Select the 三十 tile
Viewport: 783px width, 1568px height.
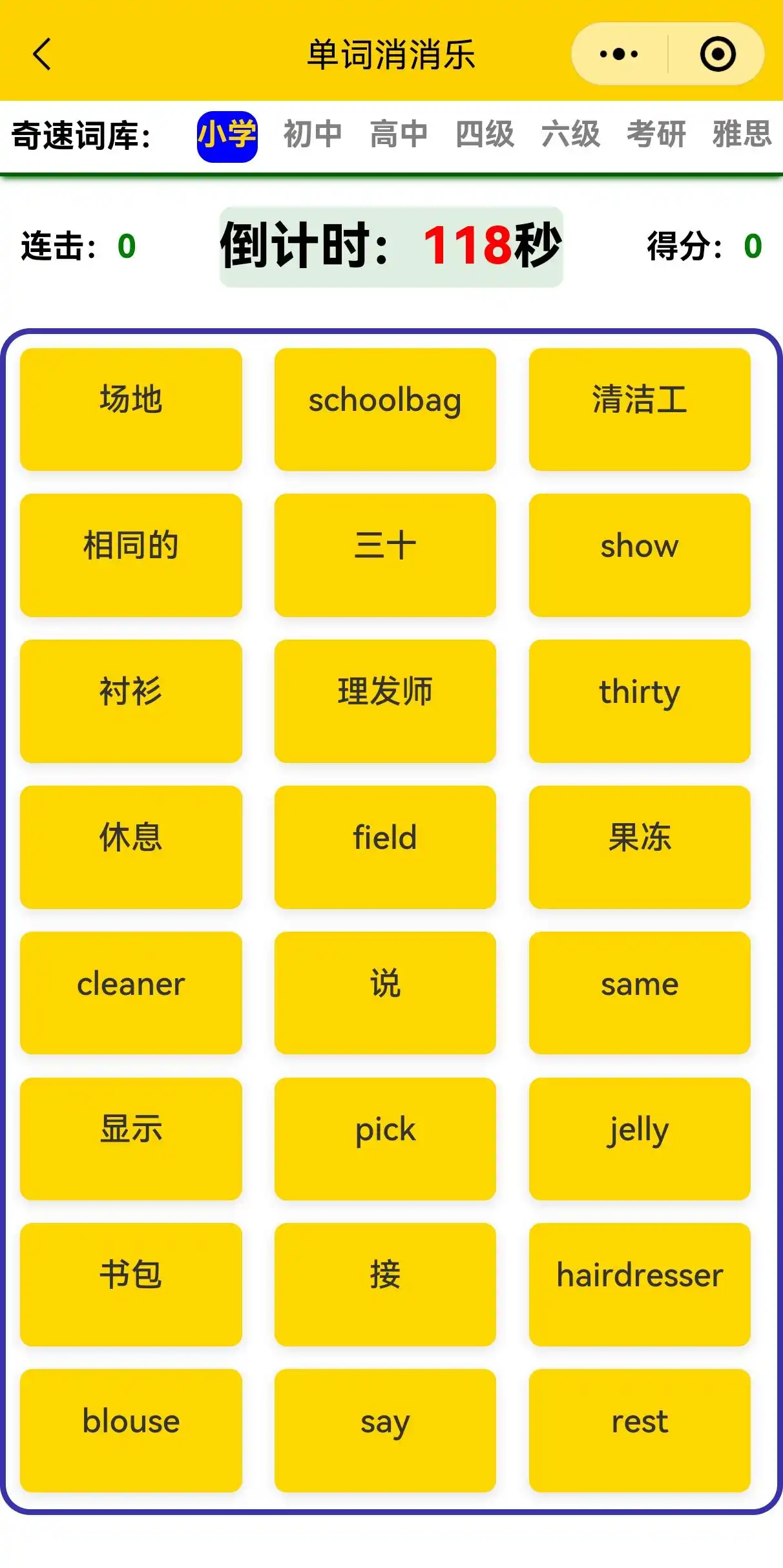pos(385,555)
